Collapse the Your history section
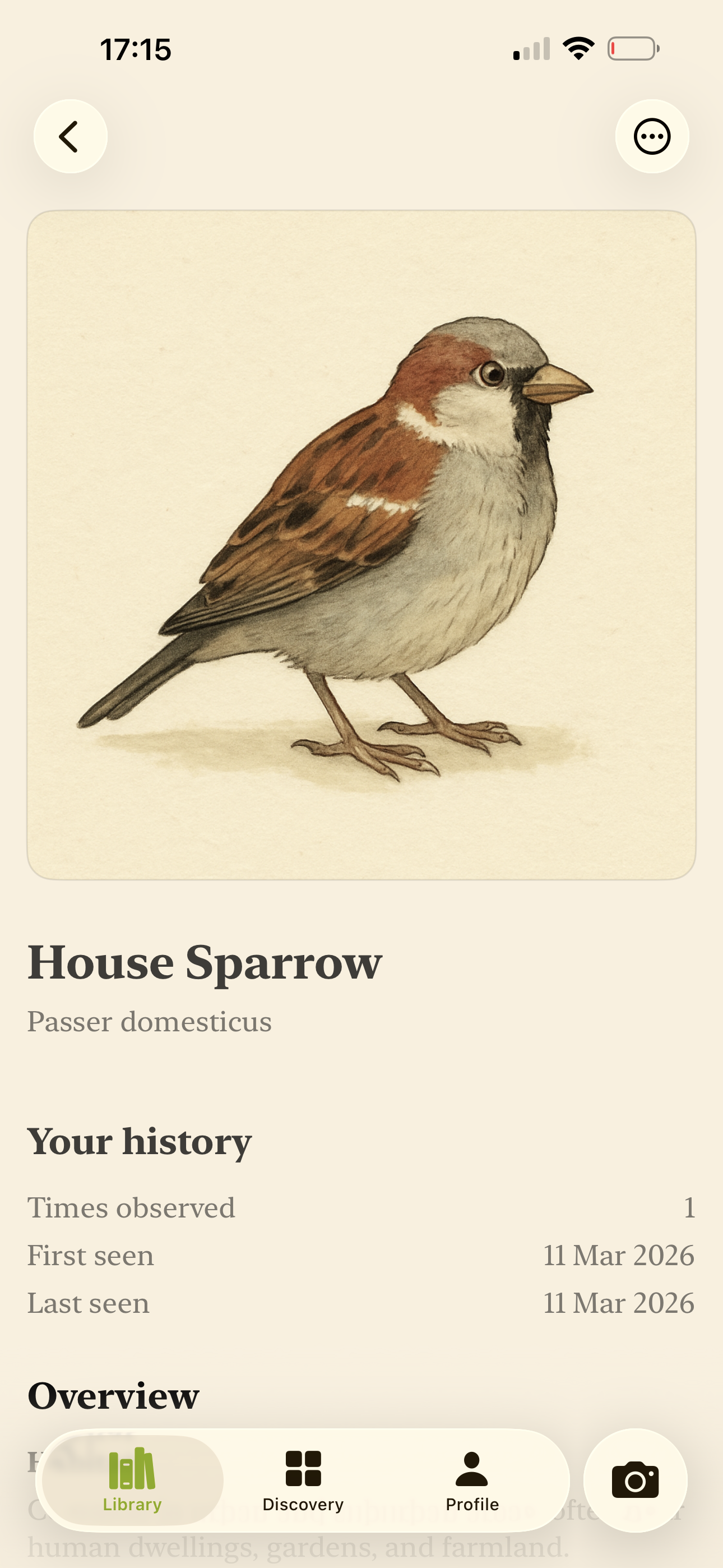 [140, 1141]
